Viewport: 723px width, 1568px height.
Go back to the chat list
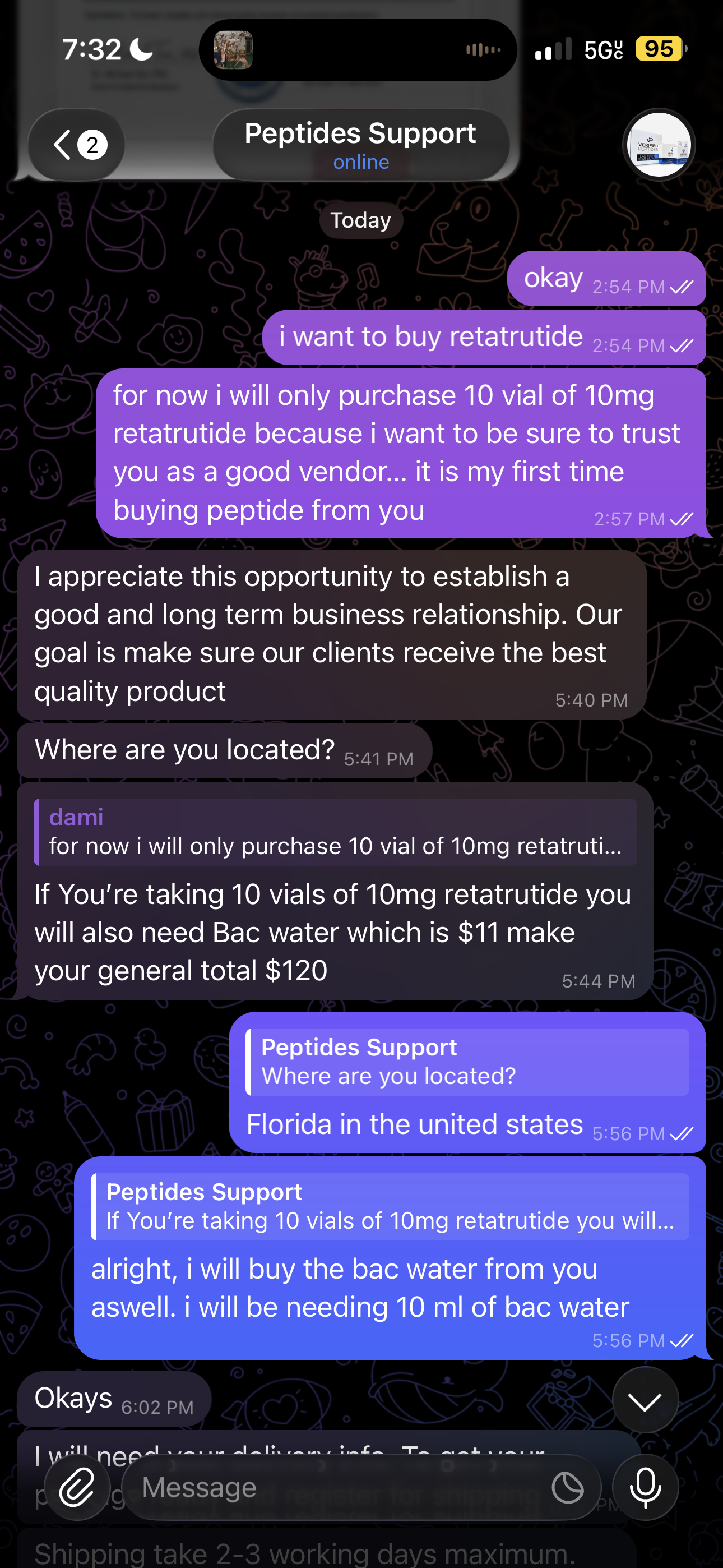(76, 145)
